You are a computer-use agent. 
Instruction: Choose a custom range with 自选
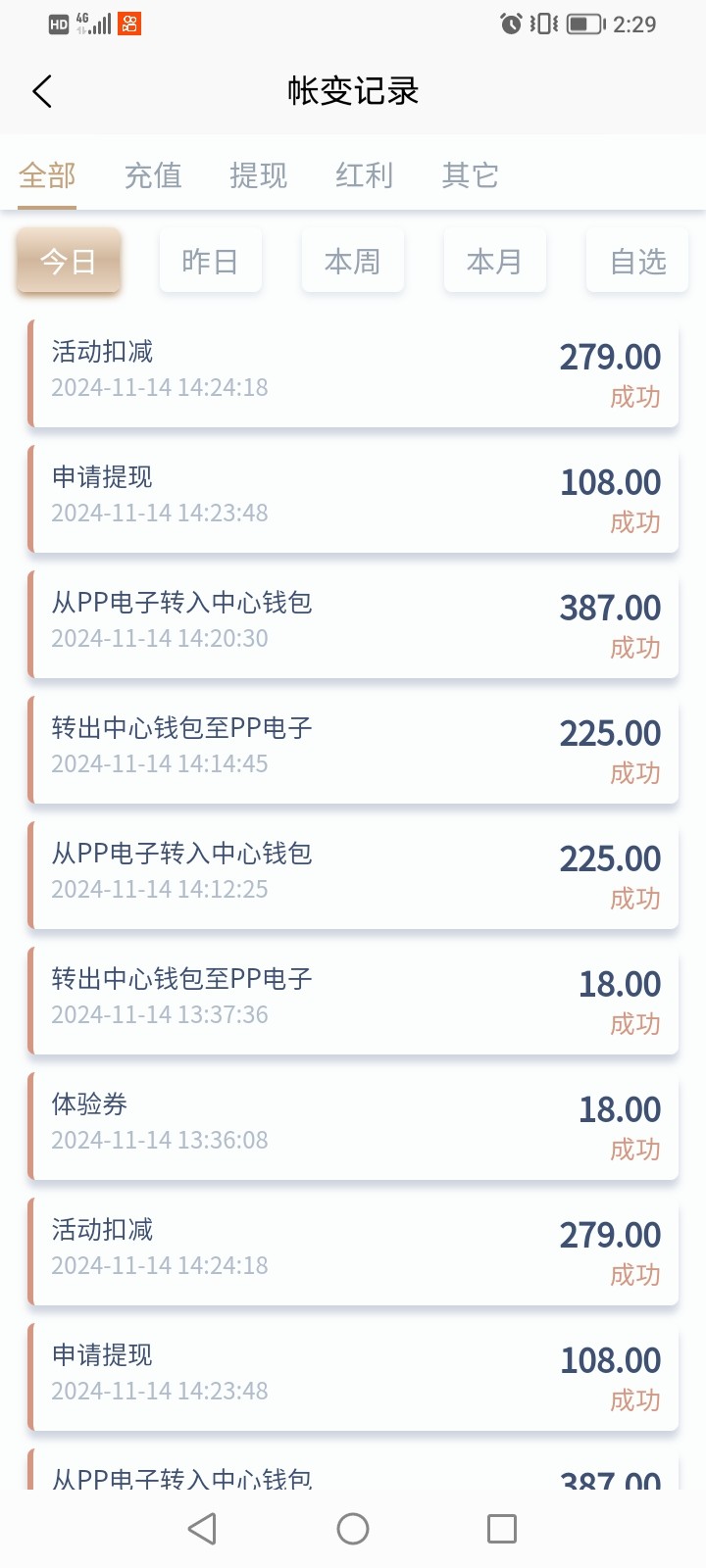pos(637,262)
